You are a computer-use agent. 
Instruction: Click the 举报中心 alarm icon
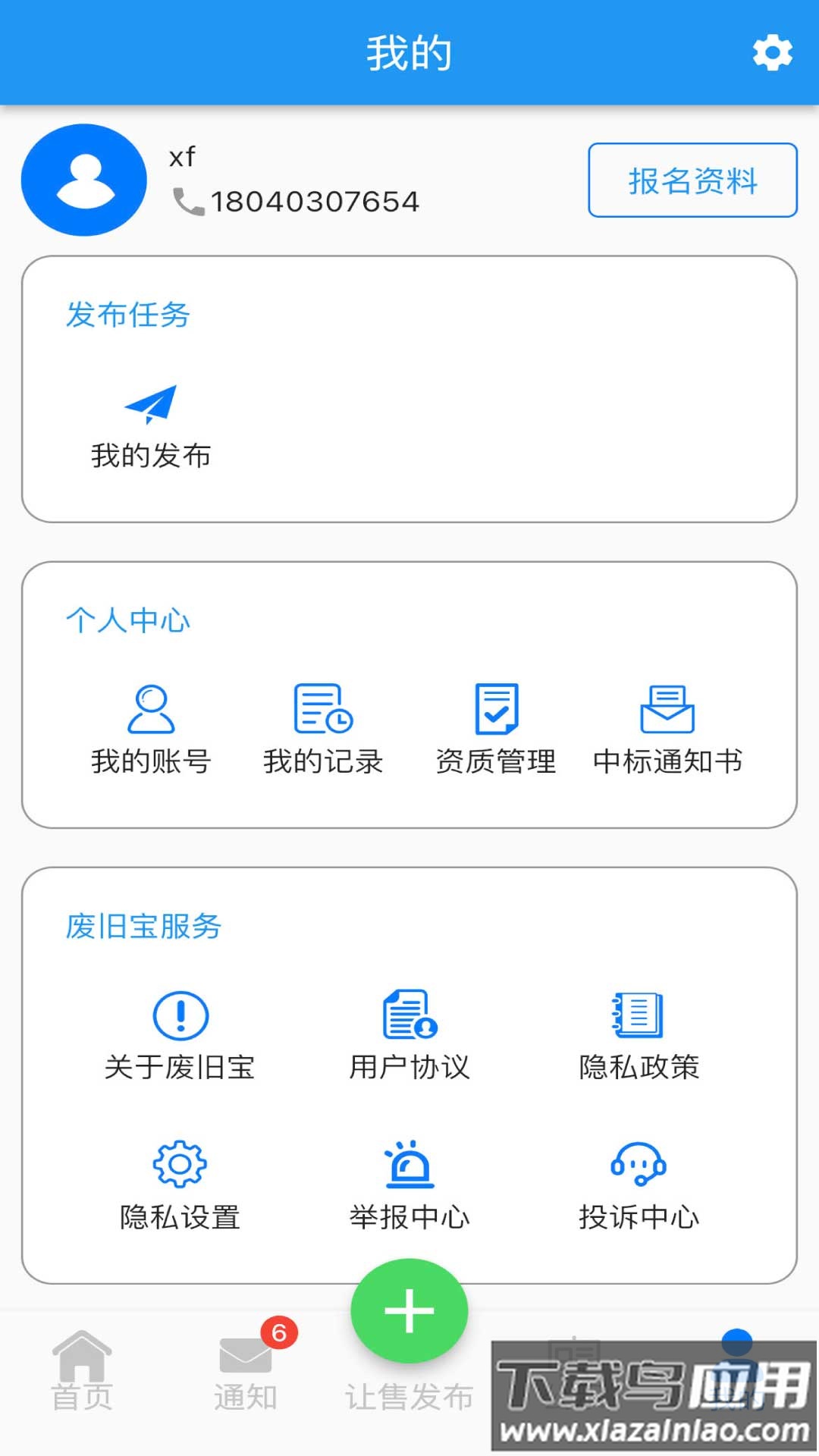point(409,1168)
